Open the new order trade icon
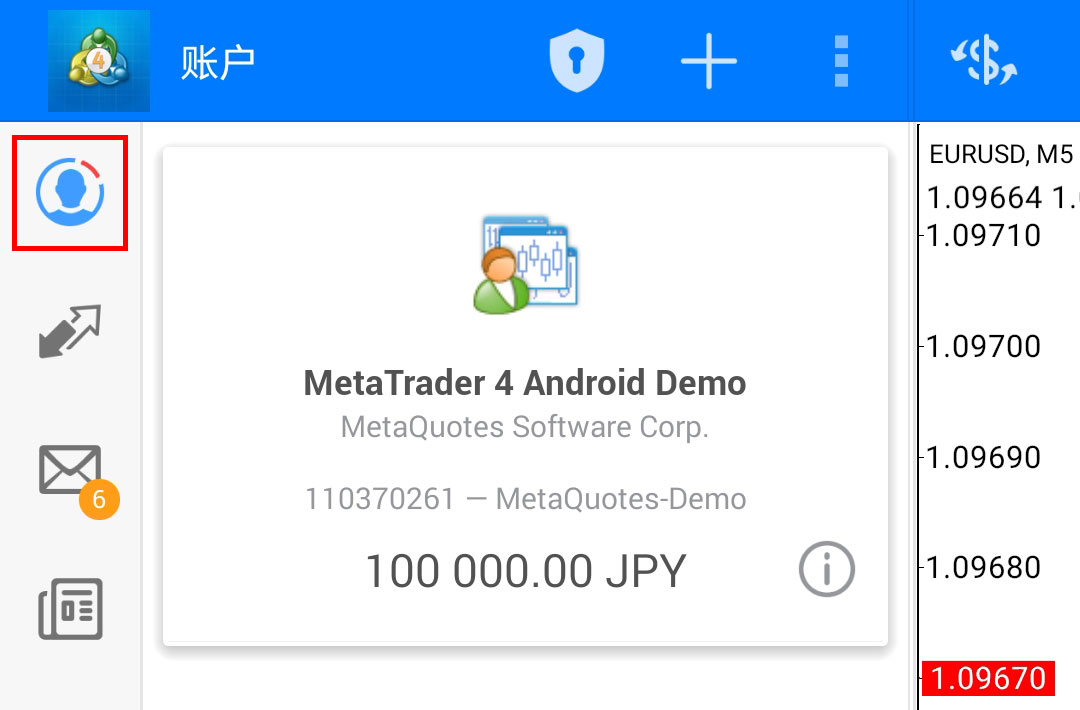The image size is (1080, 710). tap(984, 61)
